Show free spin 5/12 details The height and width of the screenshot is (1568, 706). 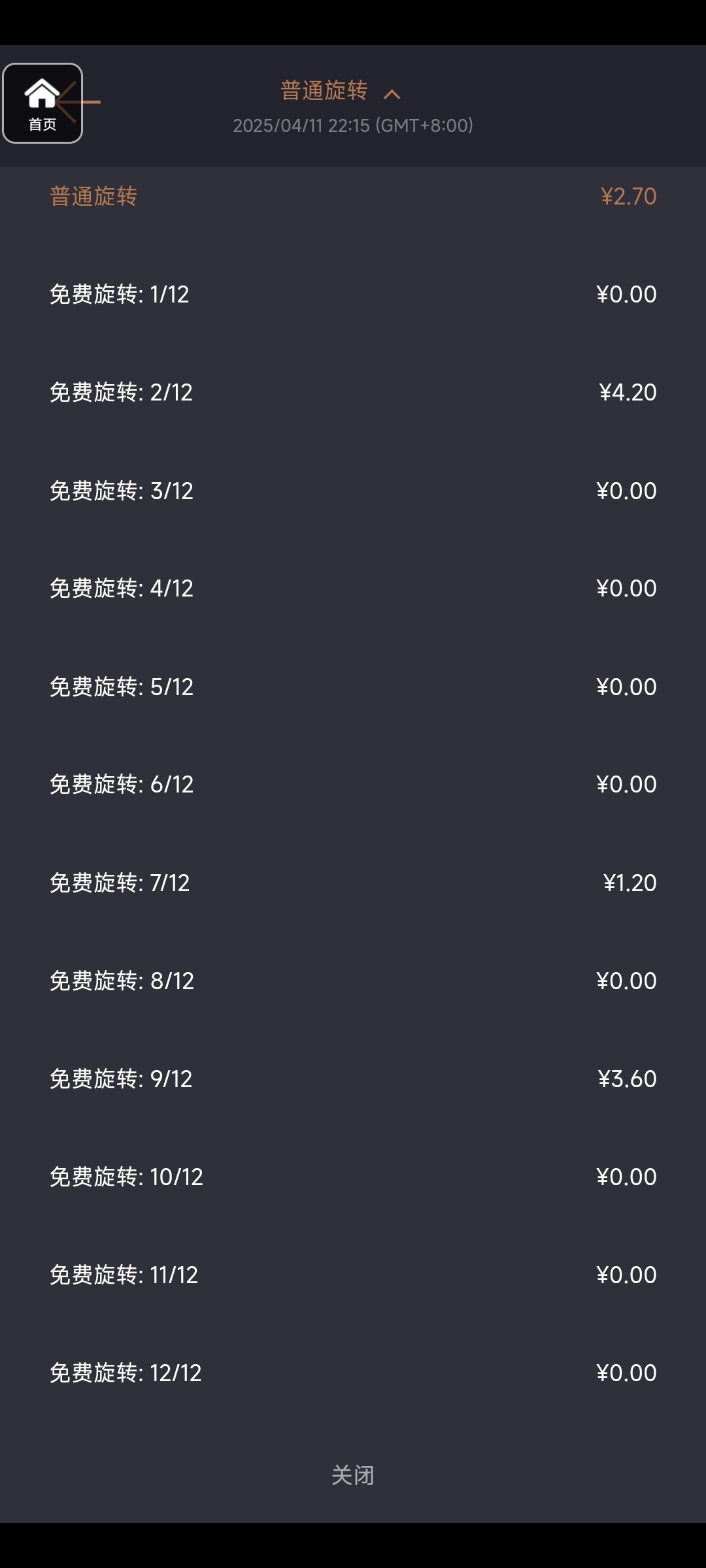point(353,687)
